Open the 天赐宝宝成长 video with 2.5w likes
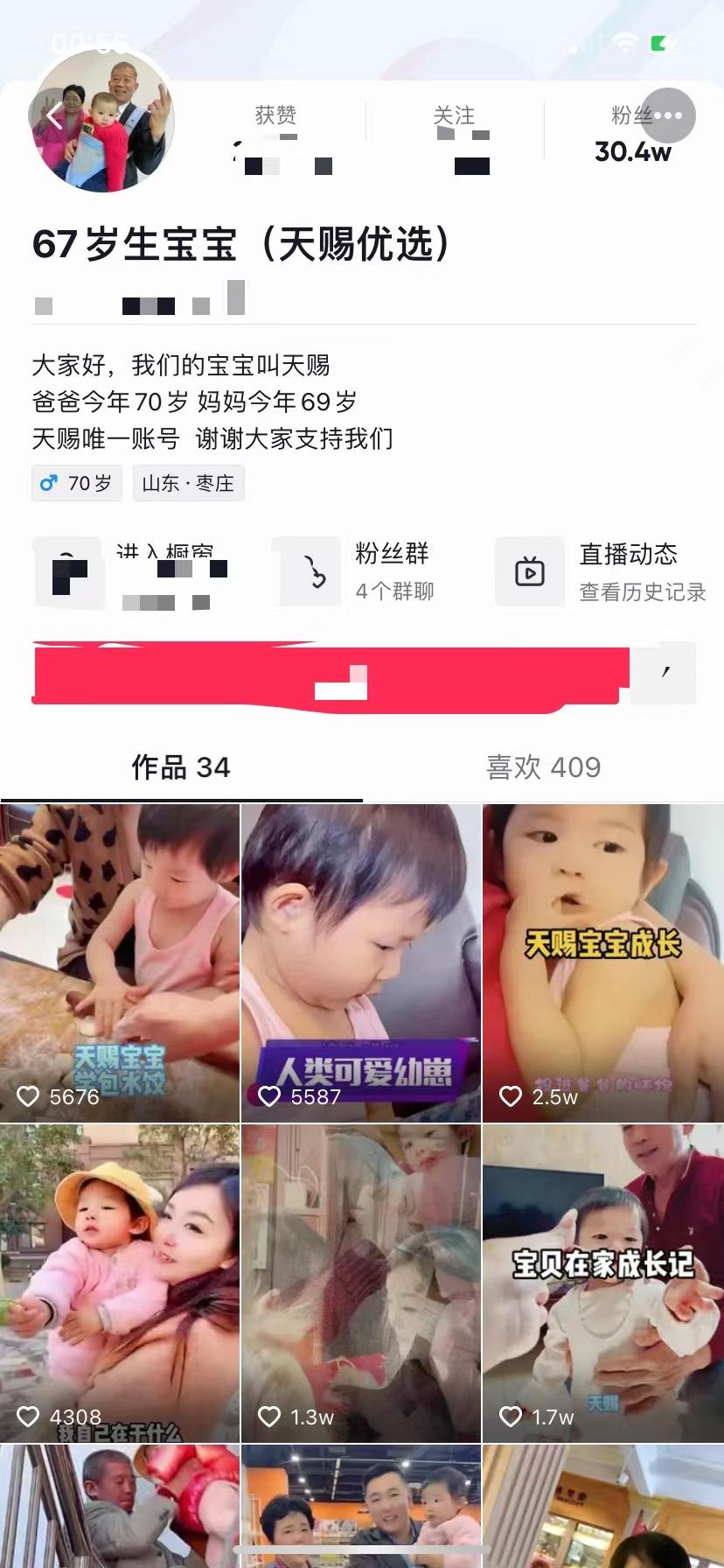 (603, 962)
